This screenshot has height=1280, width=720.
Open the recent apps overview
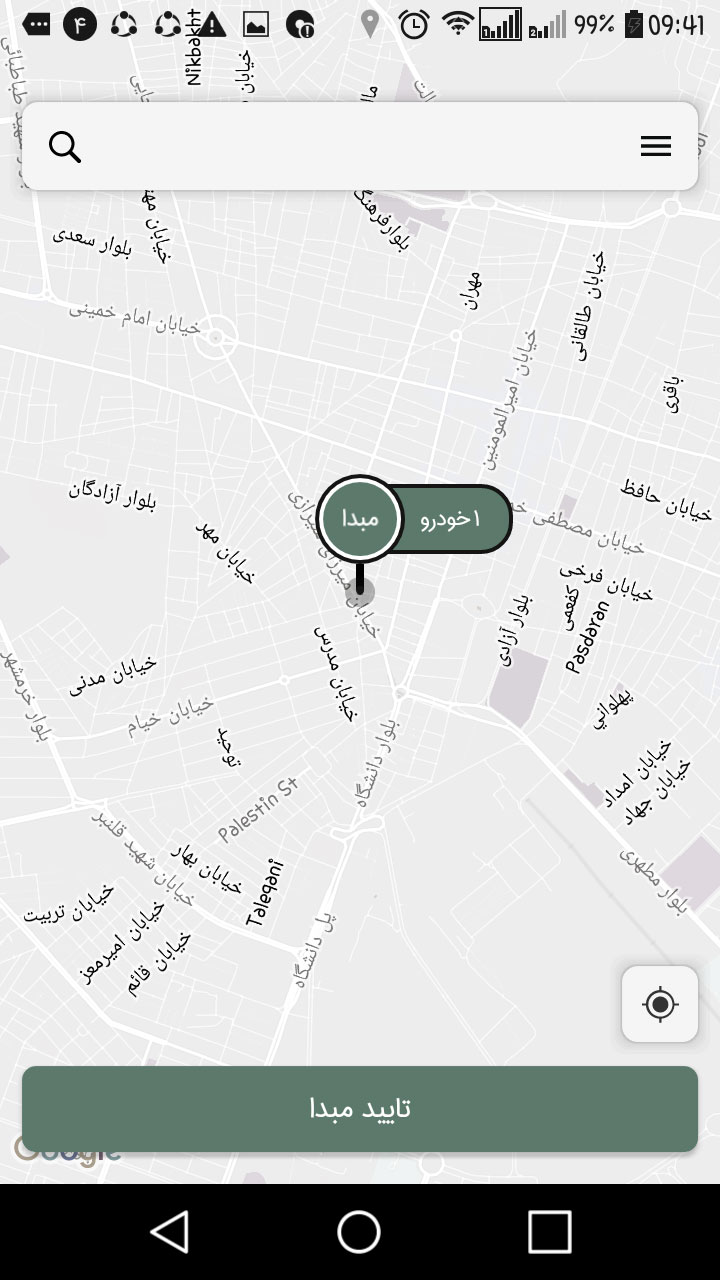pos(549,1231)
